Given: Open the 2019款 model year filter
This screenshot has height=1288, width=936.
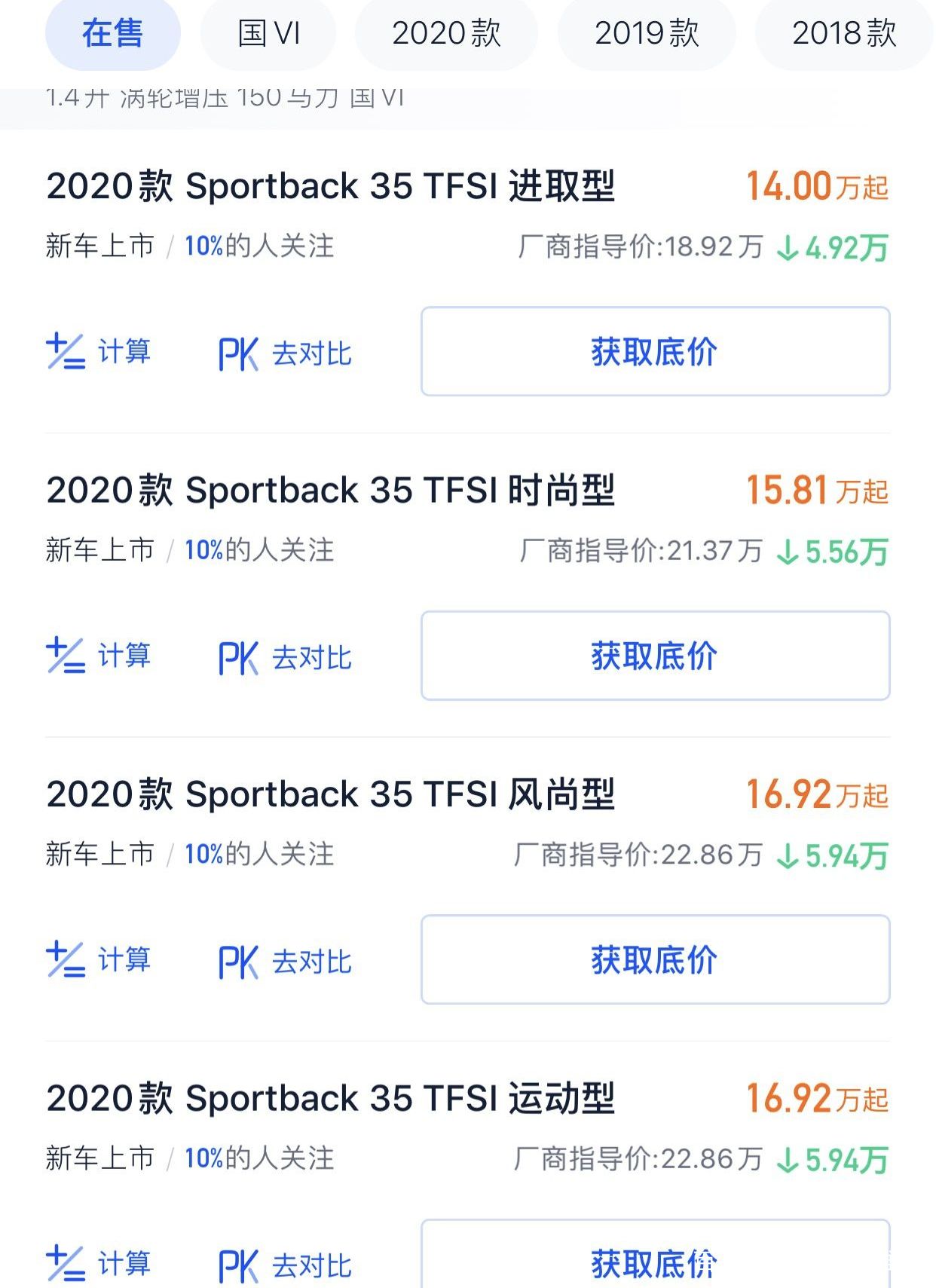Looking at the screenshot, I should pyautogui.click(x=647, y=33).
